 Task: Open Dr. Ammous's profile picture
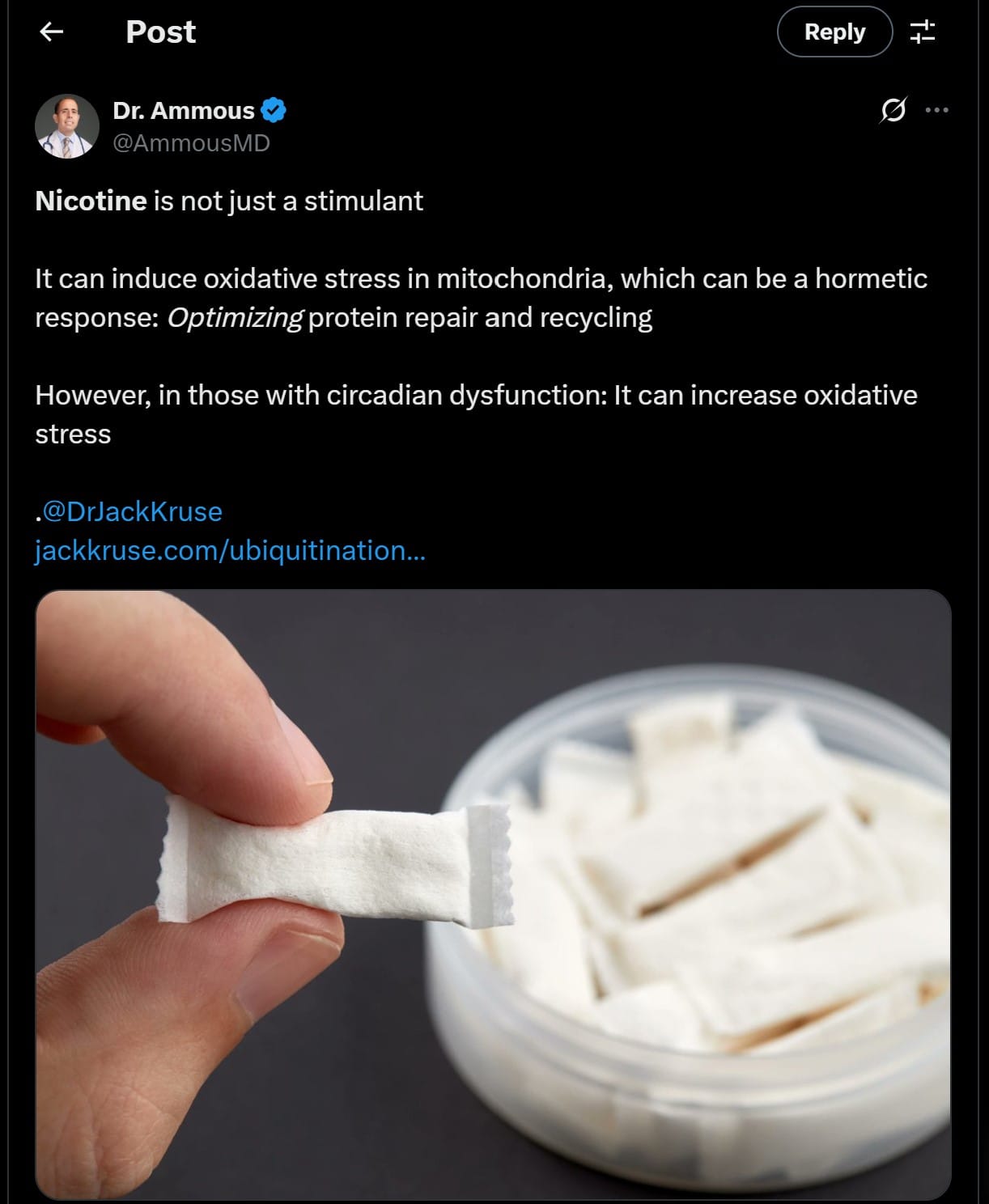click(x=67, y=126)
